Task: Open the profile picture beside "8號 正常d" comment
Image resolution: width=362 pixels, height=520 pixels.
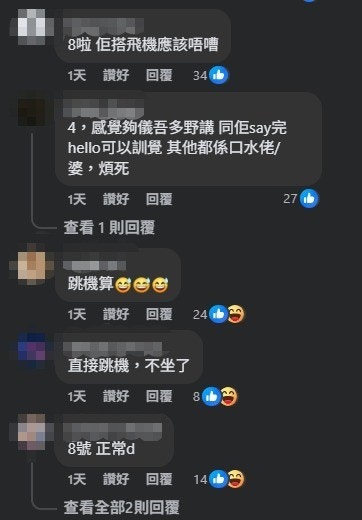Action: tap(31, 432)
